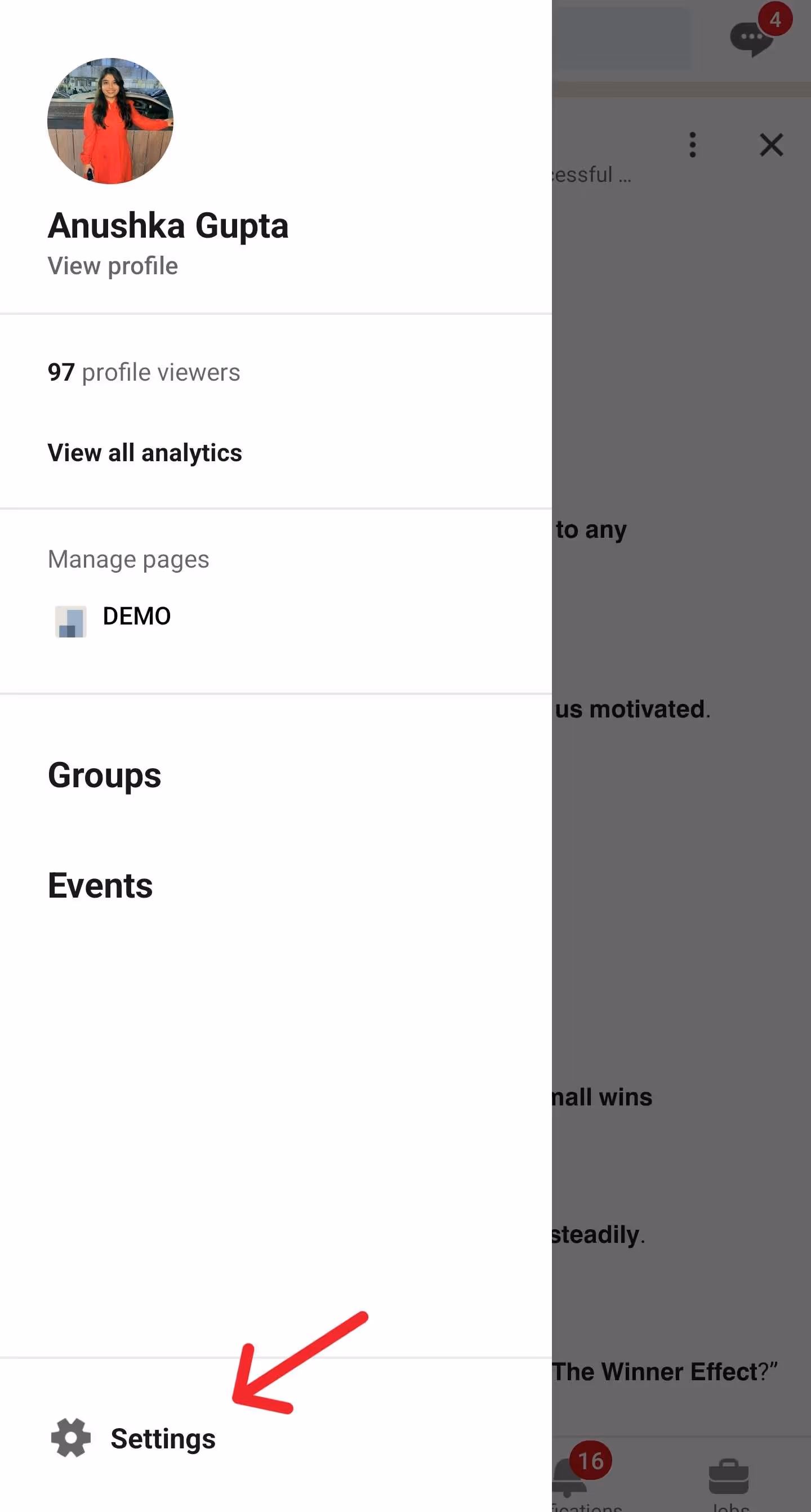Click Anushka Gupta's name
The height and width of the screenshot is (1512, 811).
coord(168,226)
